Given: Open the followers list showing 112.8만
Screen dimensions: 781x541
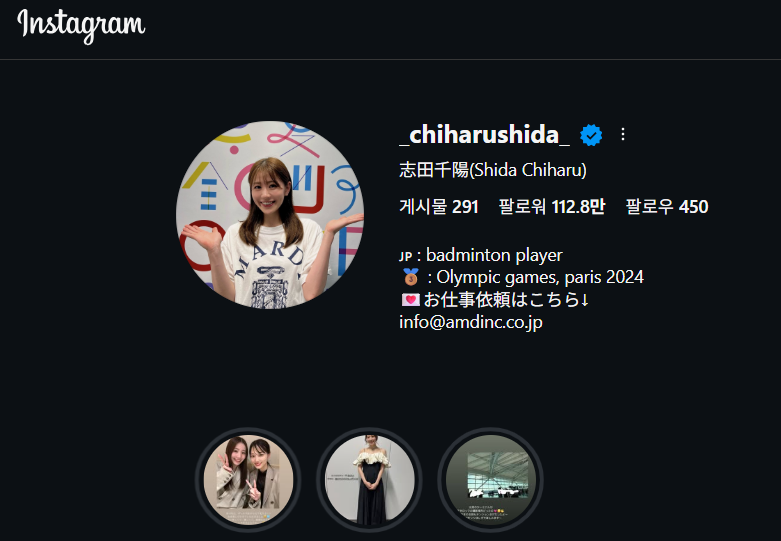Looking at the screenshot, I should 552,207.
